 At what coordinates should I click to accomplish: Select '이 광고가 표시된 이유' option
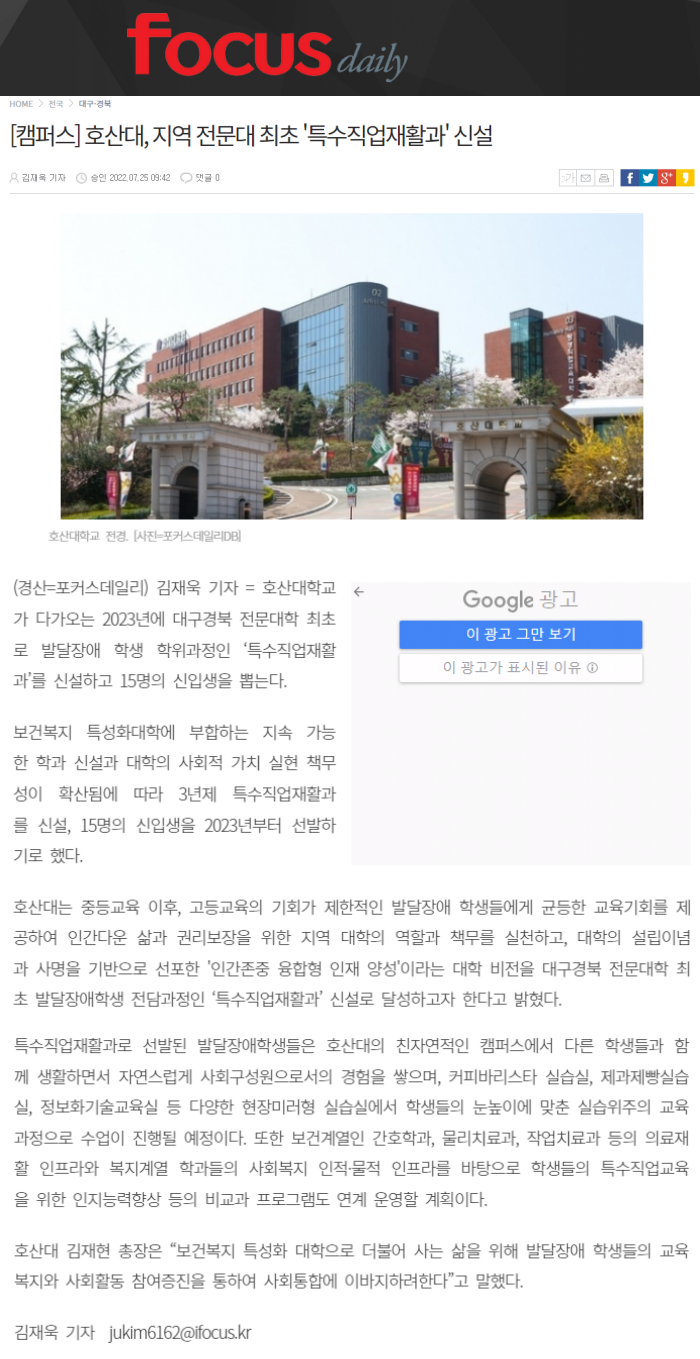(x=520, y=668)
